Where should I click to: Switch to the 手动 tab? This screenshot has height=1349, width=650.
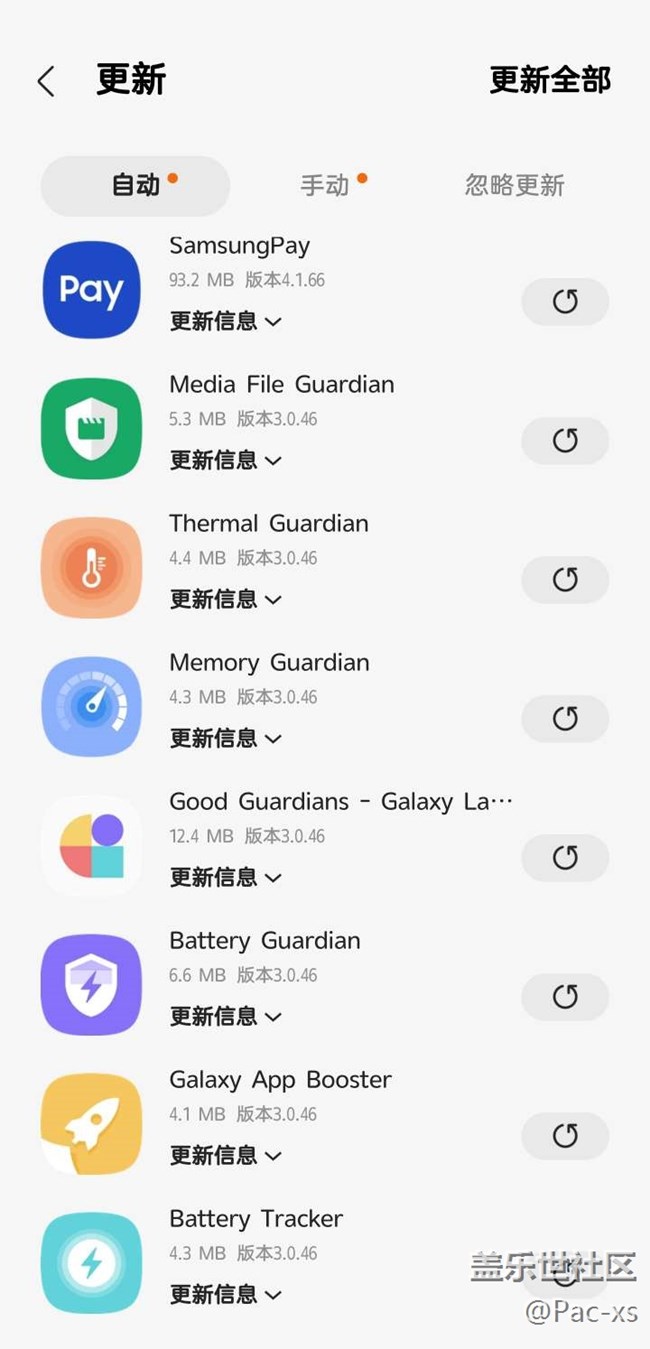coord(326,185)
